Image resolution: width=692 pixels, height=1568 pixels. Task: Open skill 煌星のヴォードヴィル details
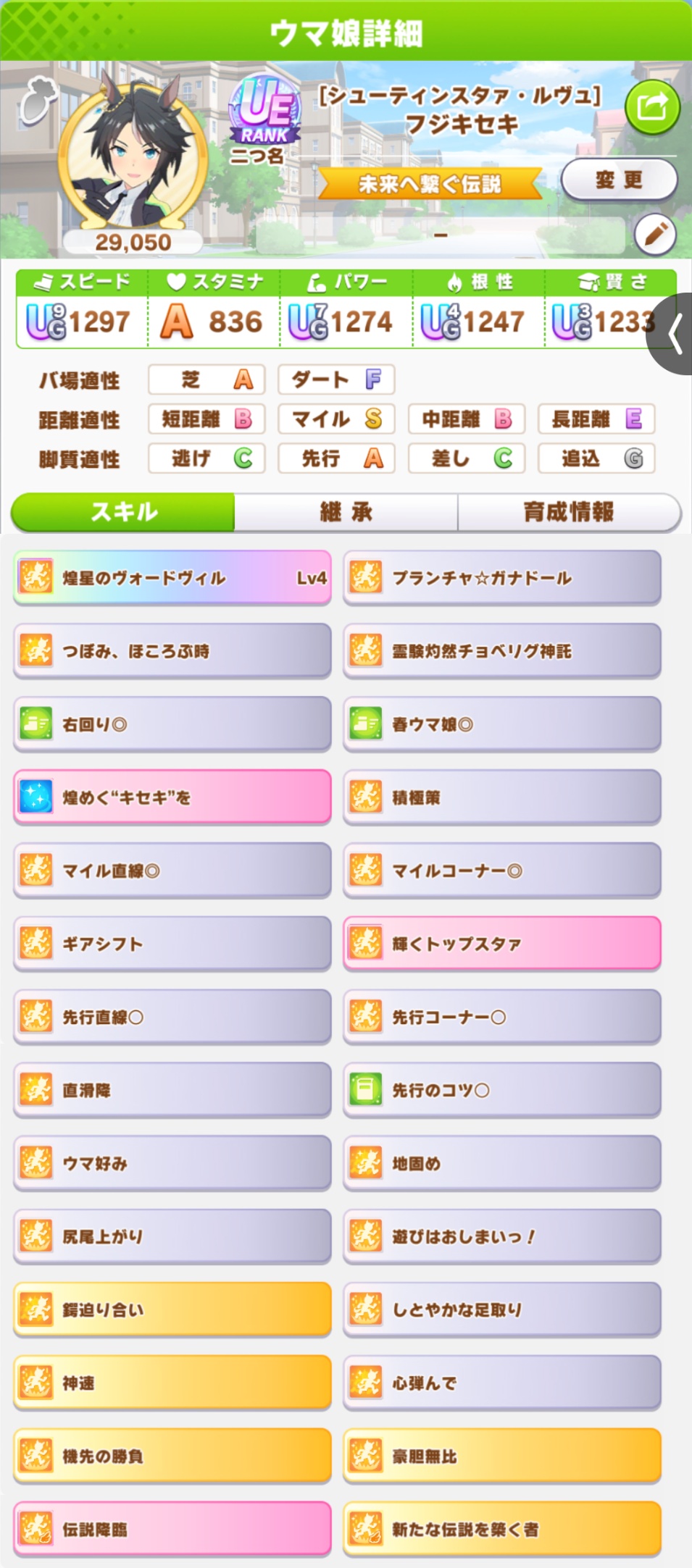point(172,578)
